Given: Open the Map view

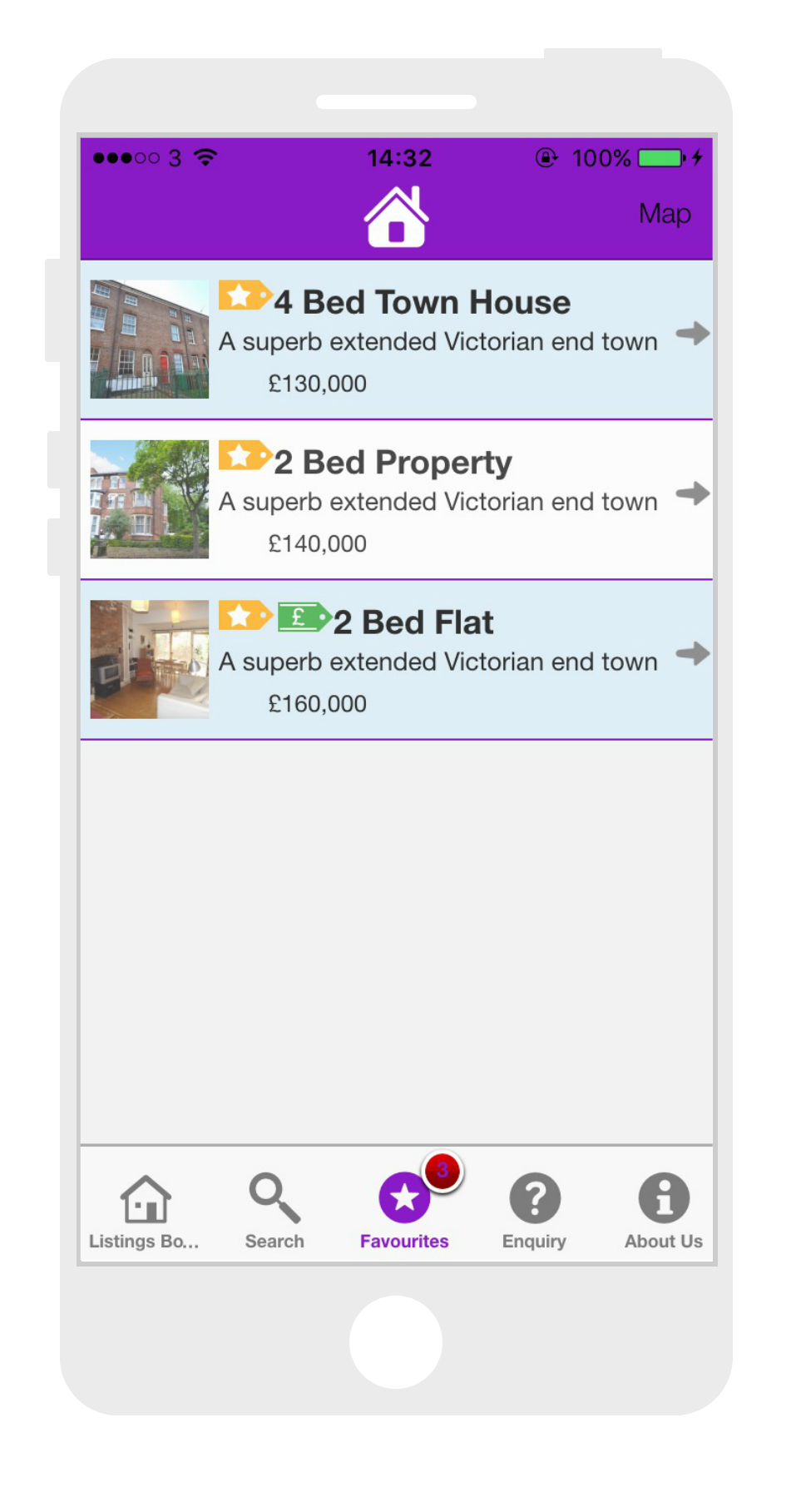Looking at the screenshot, I should click(x=664, y=214).
